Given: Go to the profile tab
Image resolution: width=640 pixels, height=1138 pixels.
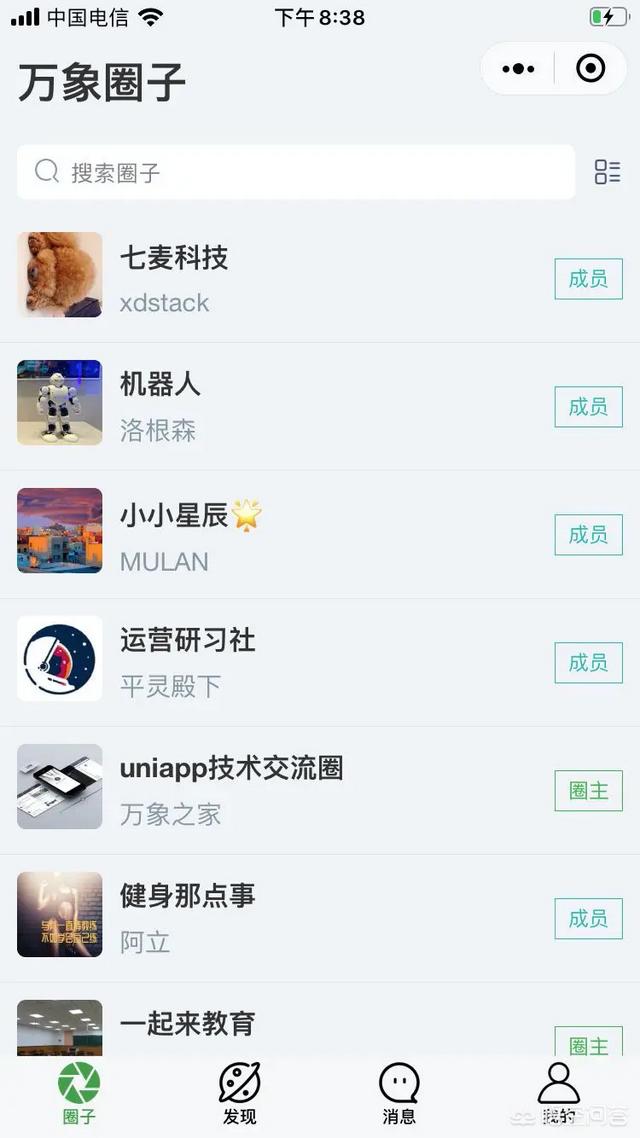Looking at the screenshot, I should [559, 1094].
